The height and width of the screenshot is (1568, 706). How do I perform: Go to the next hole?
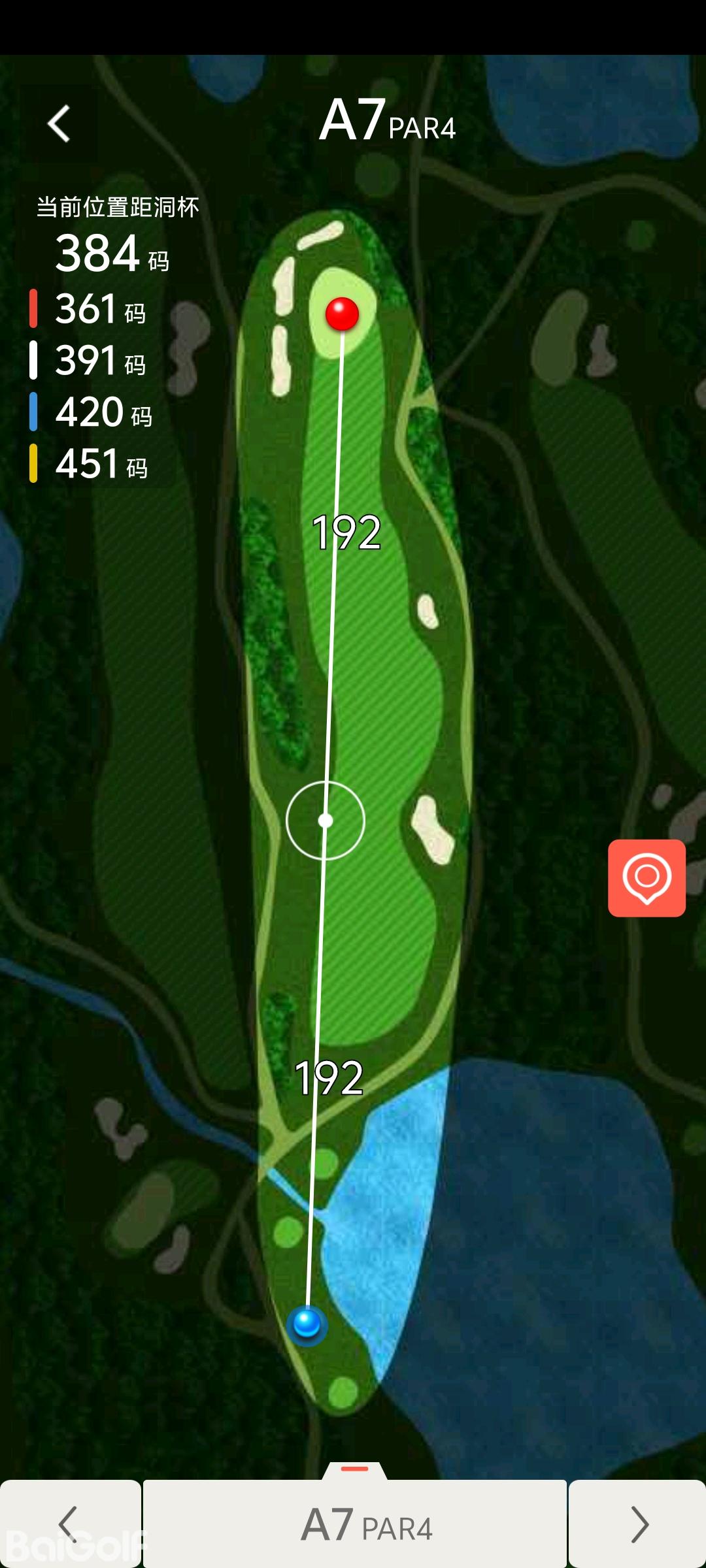(637, 1524)
